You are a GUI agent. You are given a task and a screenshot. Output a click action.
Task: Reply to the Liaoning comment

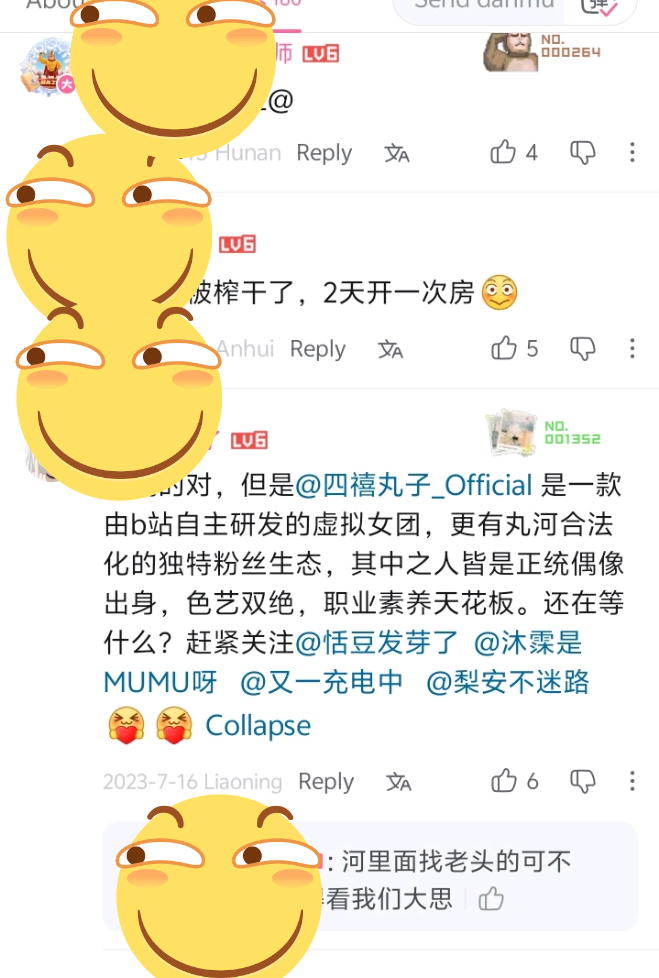[326, 782]
